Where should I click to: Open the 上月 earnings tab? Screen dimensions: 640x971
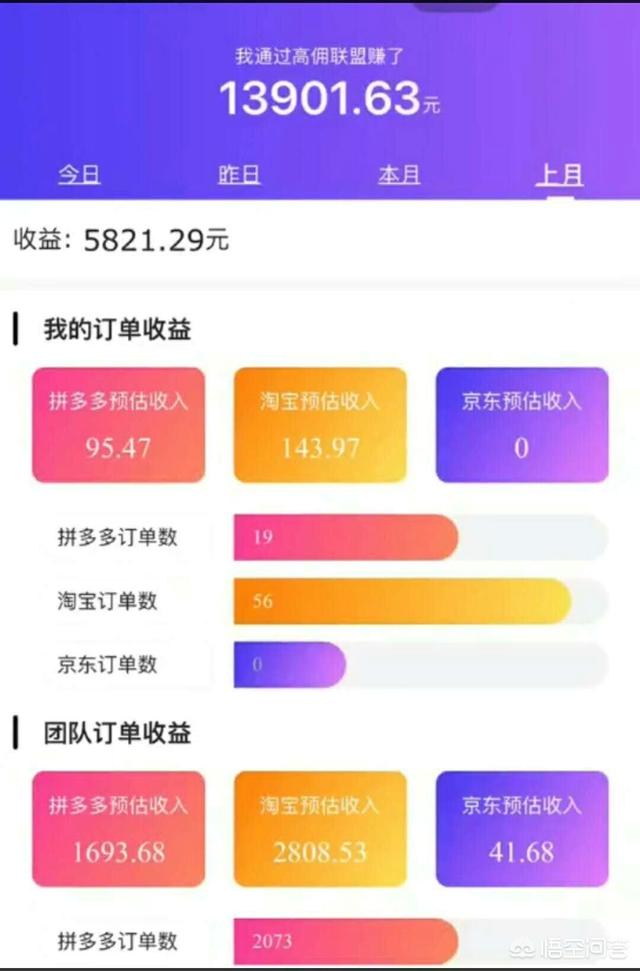(559, 174)
